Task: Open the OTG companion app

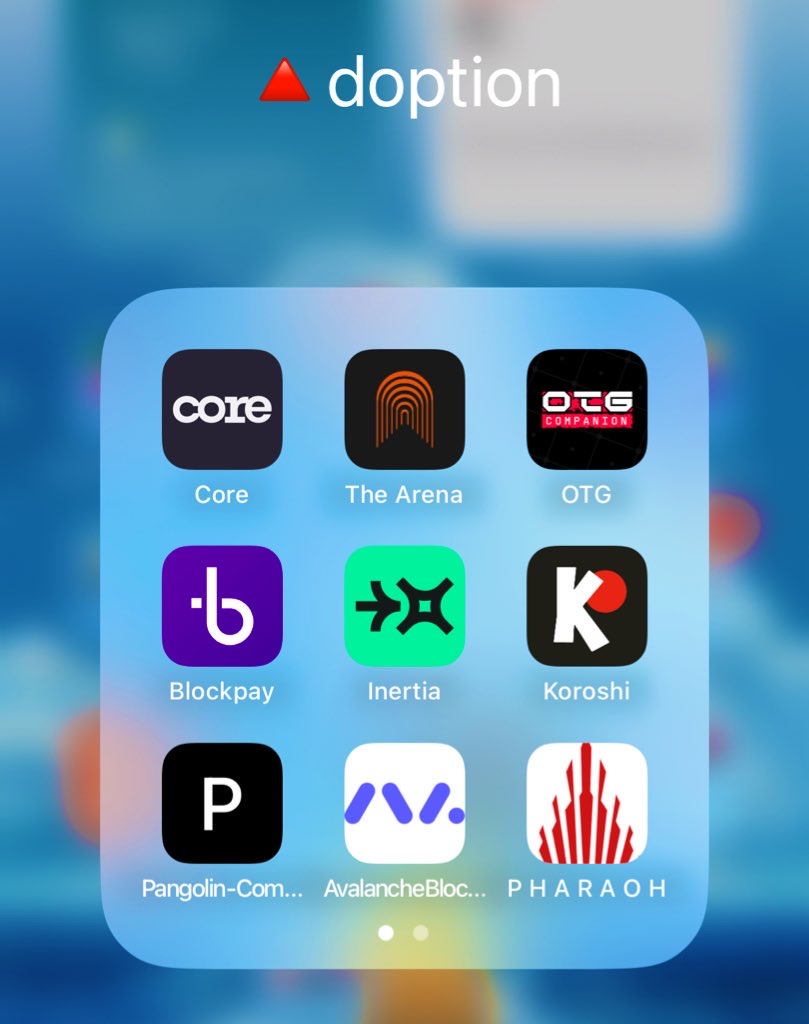Action: (x=587, y=409)
